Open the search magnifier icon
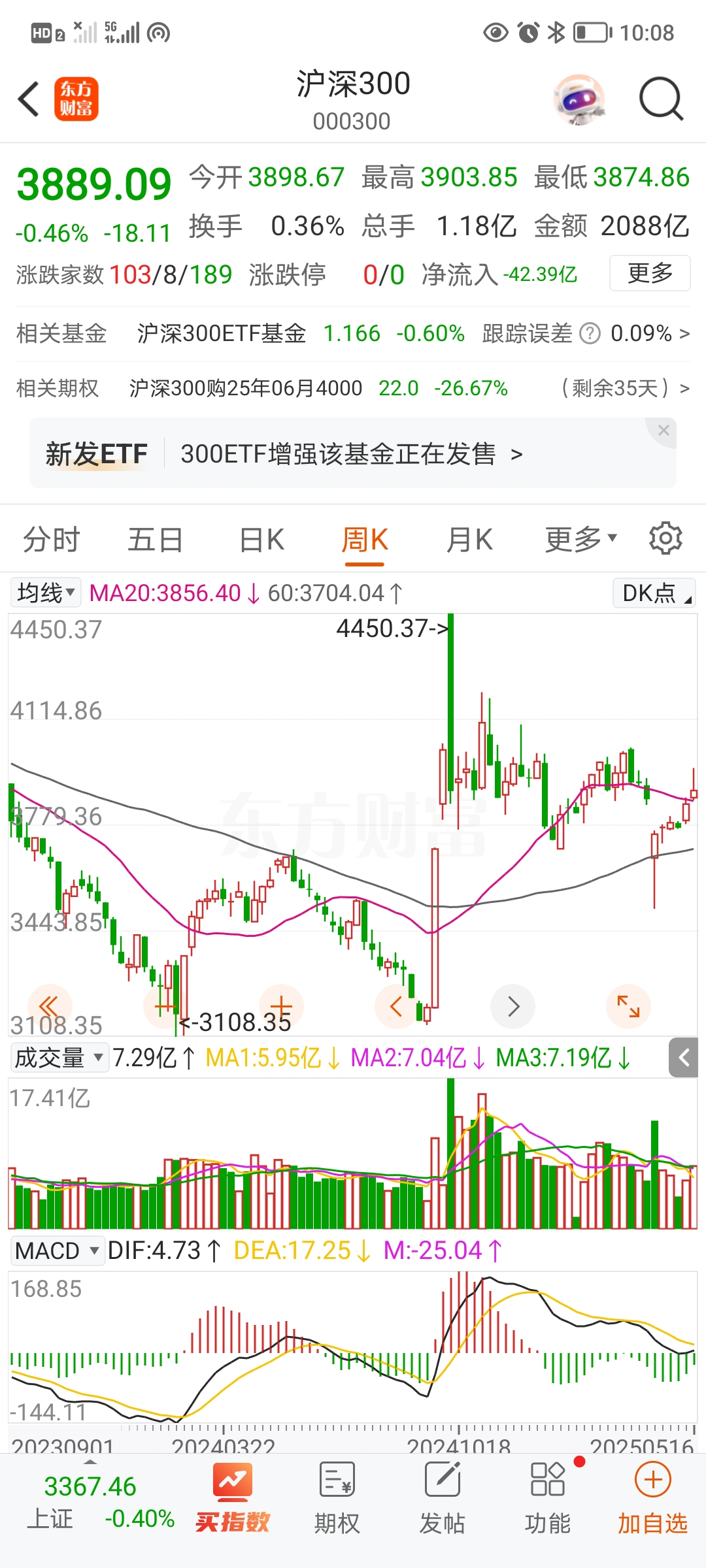Image resolution: width=706 pixels, height=1568 pixels. 660,100
